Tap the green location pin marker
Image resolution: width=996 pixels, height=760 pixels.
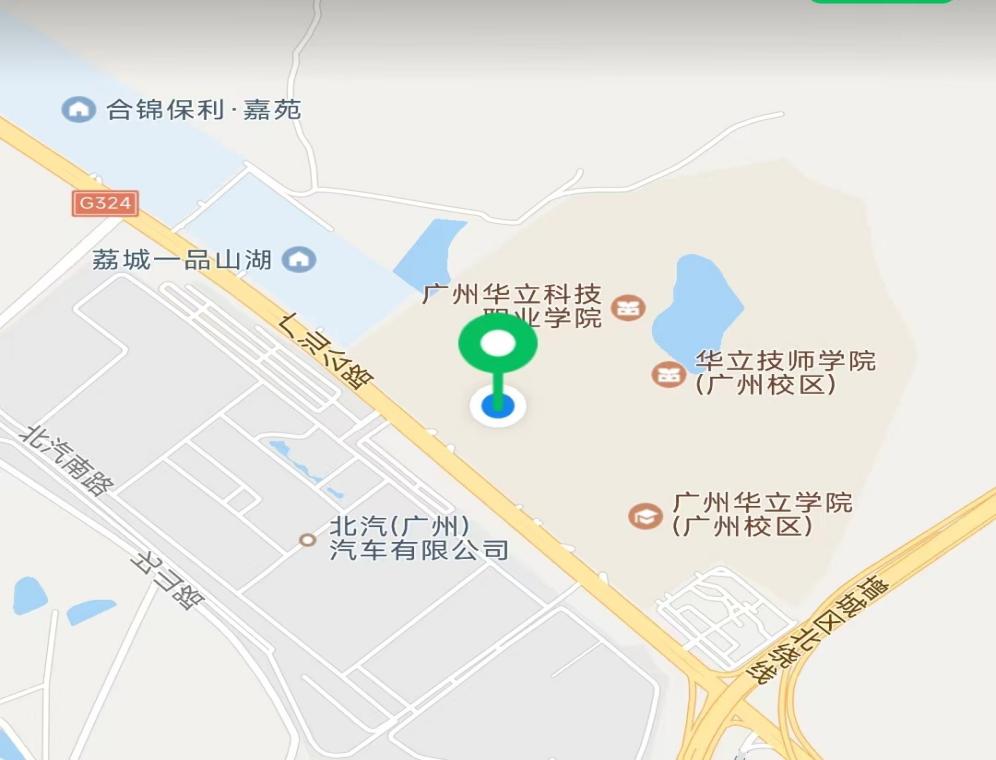point(498,346)
